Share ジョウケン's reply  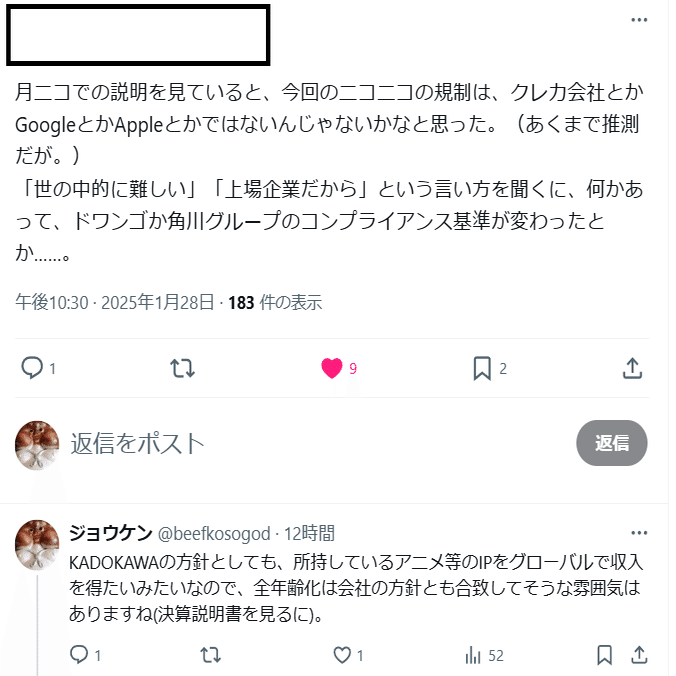(638, 655)
